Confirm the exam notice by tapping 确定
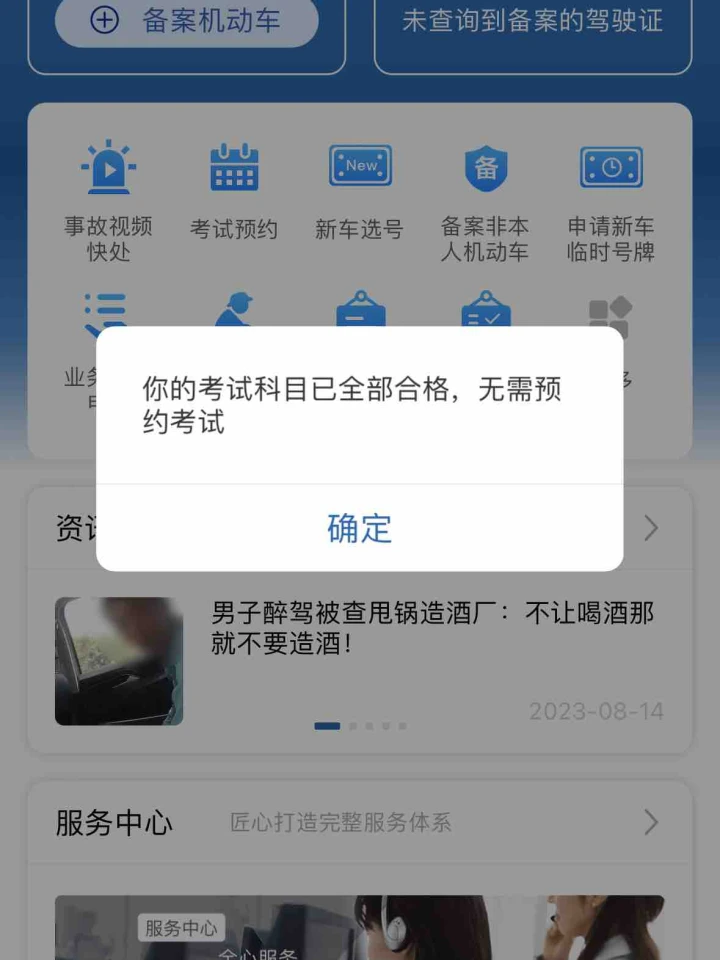Image resolution: width=720 pixels, height=960 pixels. point(359,528)
